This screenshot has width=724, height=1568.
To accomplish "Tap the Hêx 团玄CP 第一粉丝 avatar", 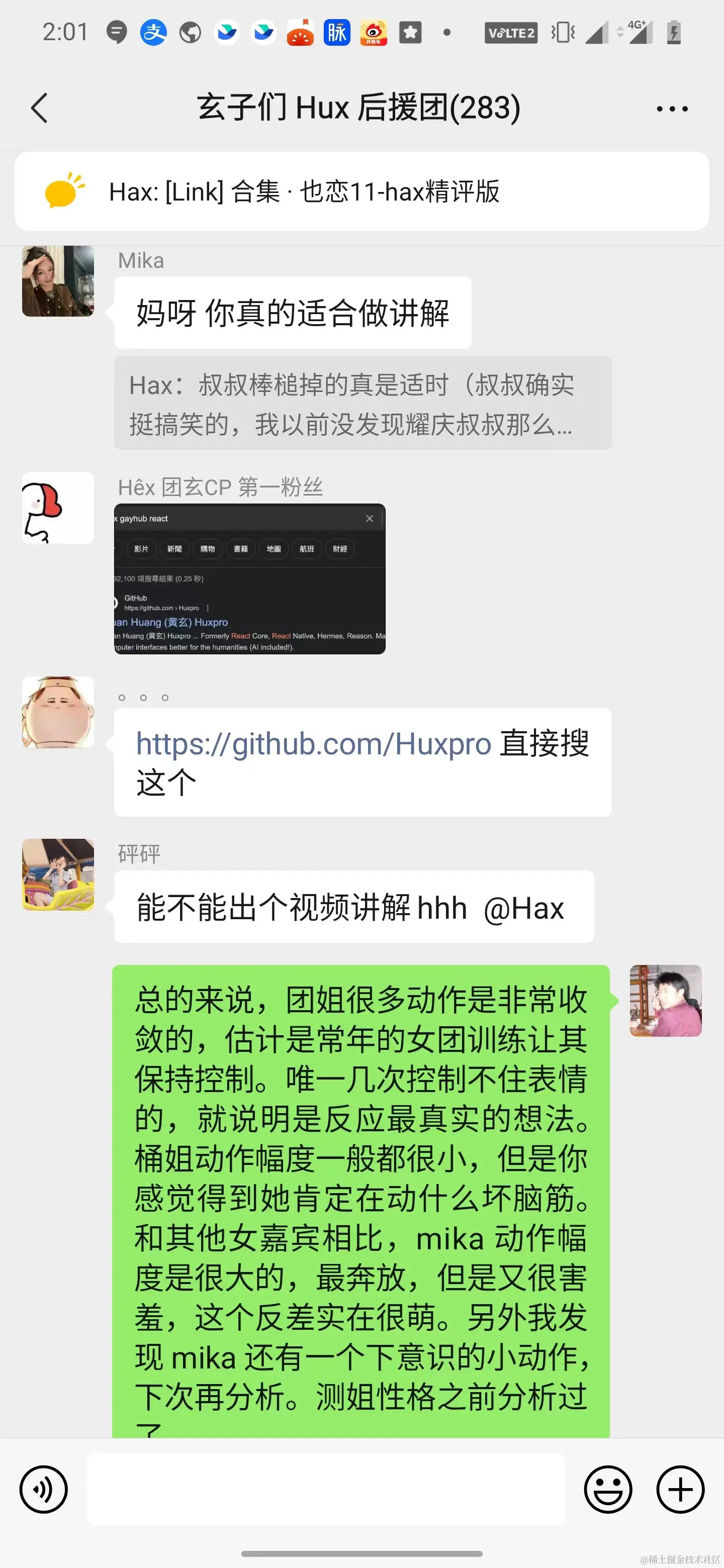I will 58,508.
